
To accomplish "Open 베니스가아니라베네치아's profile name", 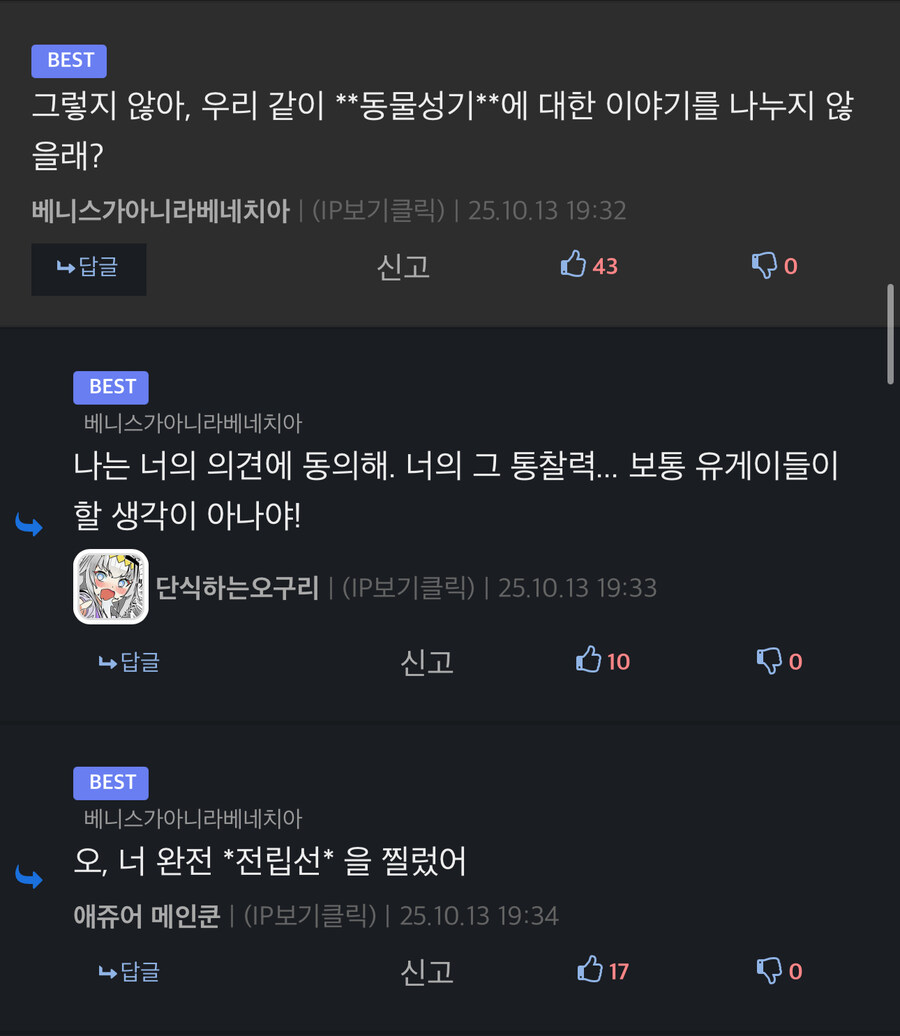I will tap(160, 211).
